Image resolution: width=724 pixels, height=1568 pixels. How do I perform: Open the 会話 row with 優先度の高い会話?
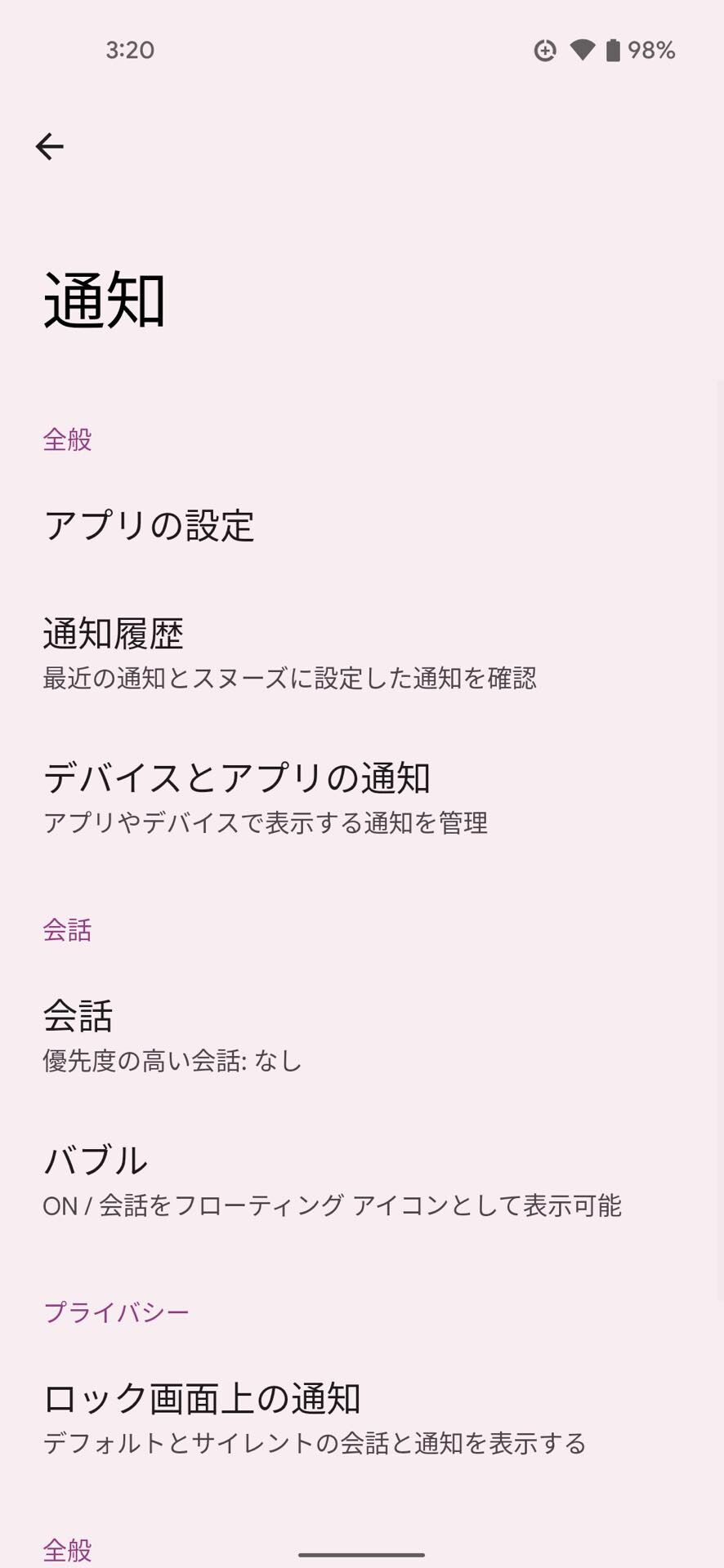(362, 1036)
